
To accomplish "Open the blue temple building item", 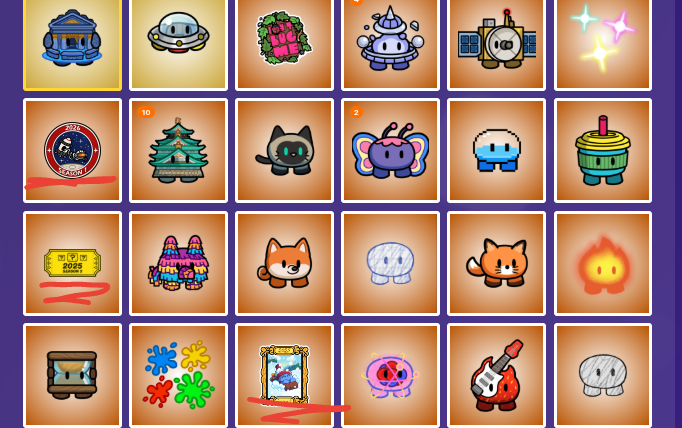I will click(72, 39).
